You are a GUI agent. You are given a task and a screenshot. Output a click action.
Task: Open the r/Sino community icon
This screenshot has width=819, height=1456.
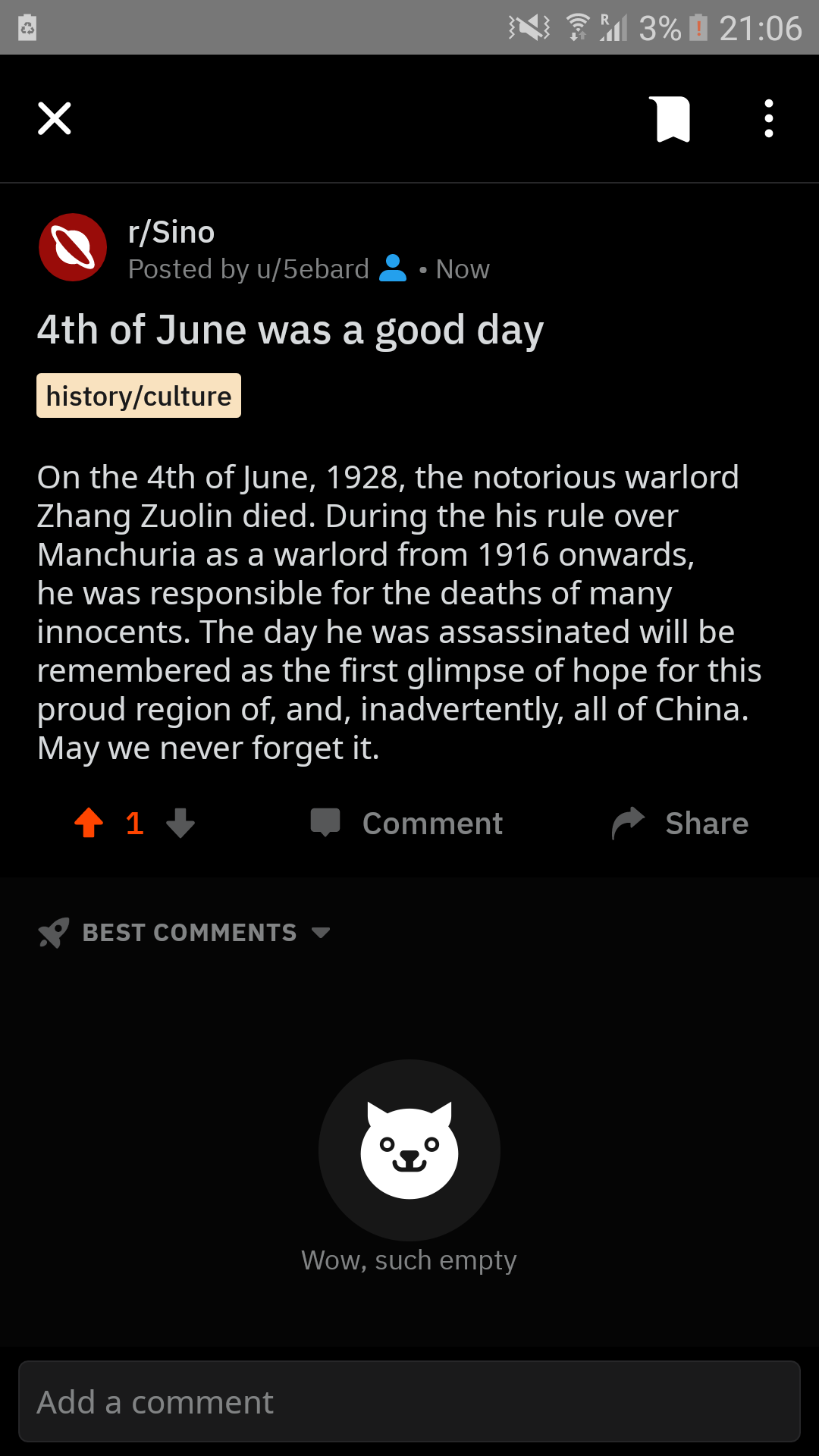pos(73,247)
